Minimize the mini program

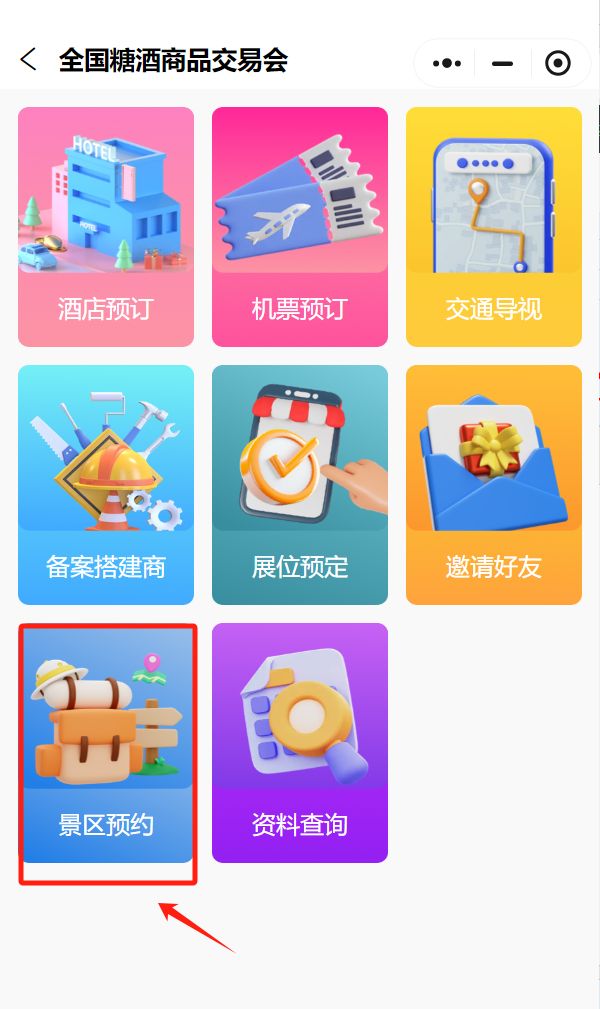click(x=502, y=63)
